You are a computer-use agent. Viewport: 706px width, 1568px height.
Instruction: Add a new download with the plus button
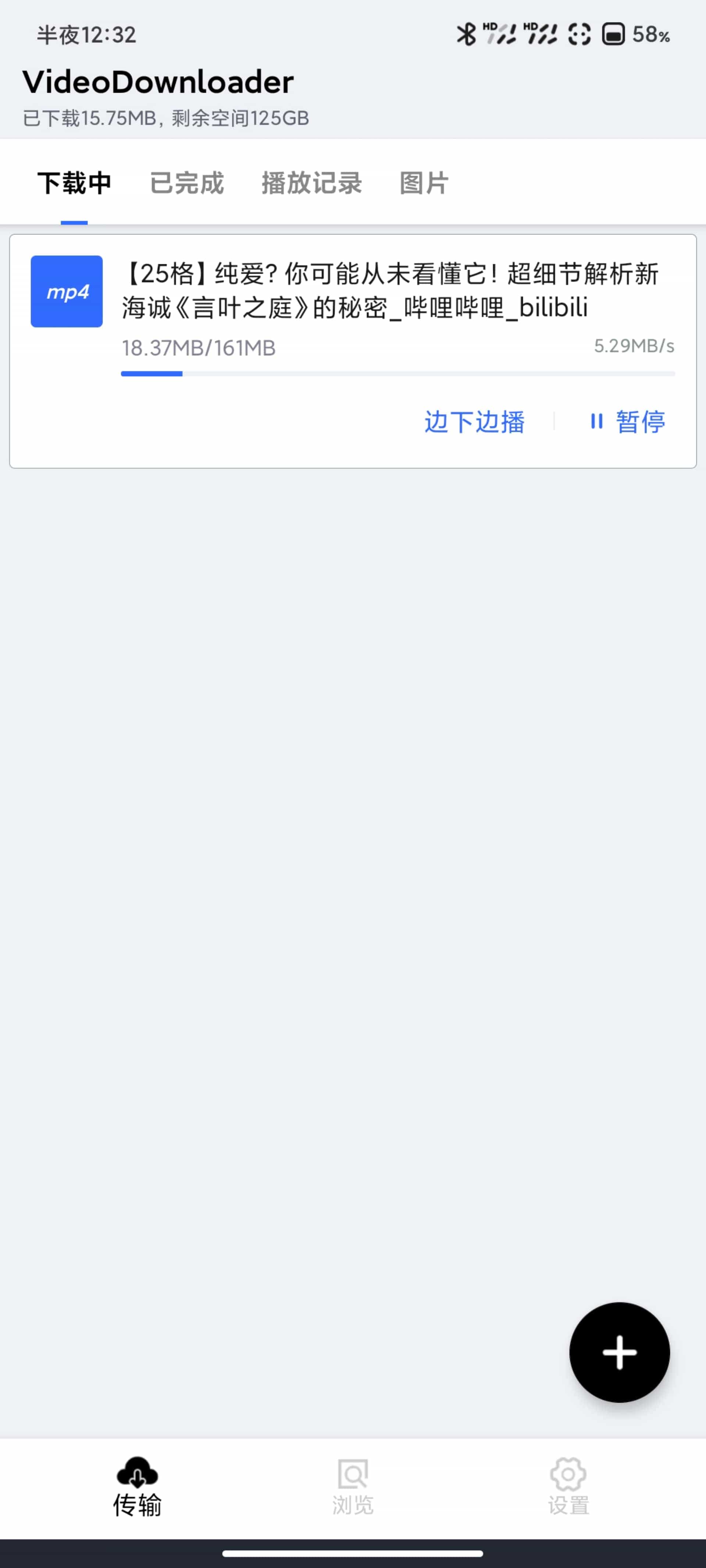(619, 1352)
